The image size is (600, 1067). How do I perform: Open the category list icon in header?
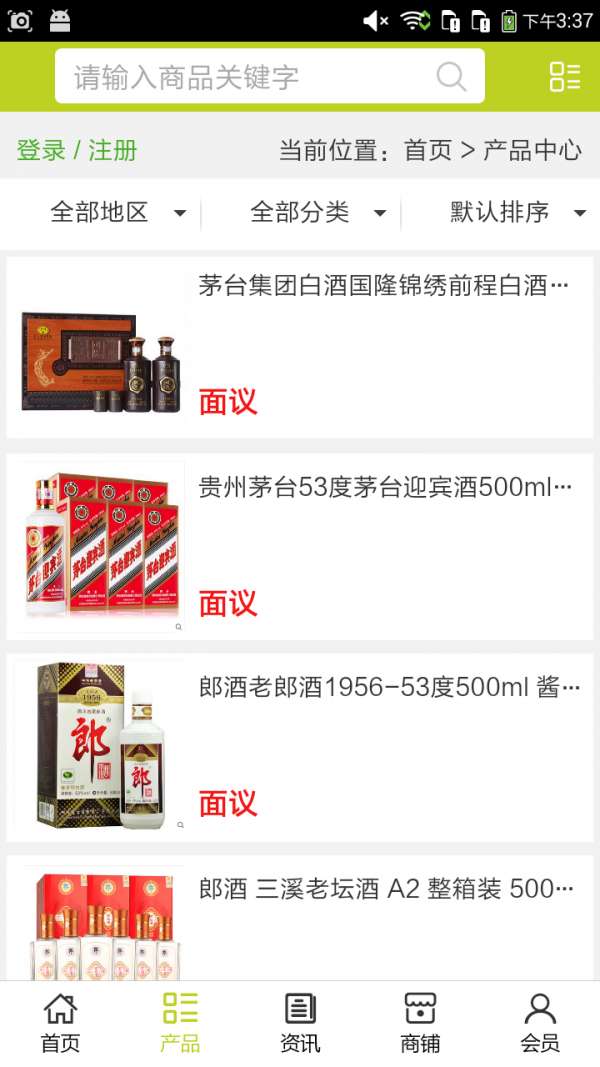pyautogui.click(x=564, y=77)
